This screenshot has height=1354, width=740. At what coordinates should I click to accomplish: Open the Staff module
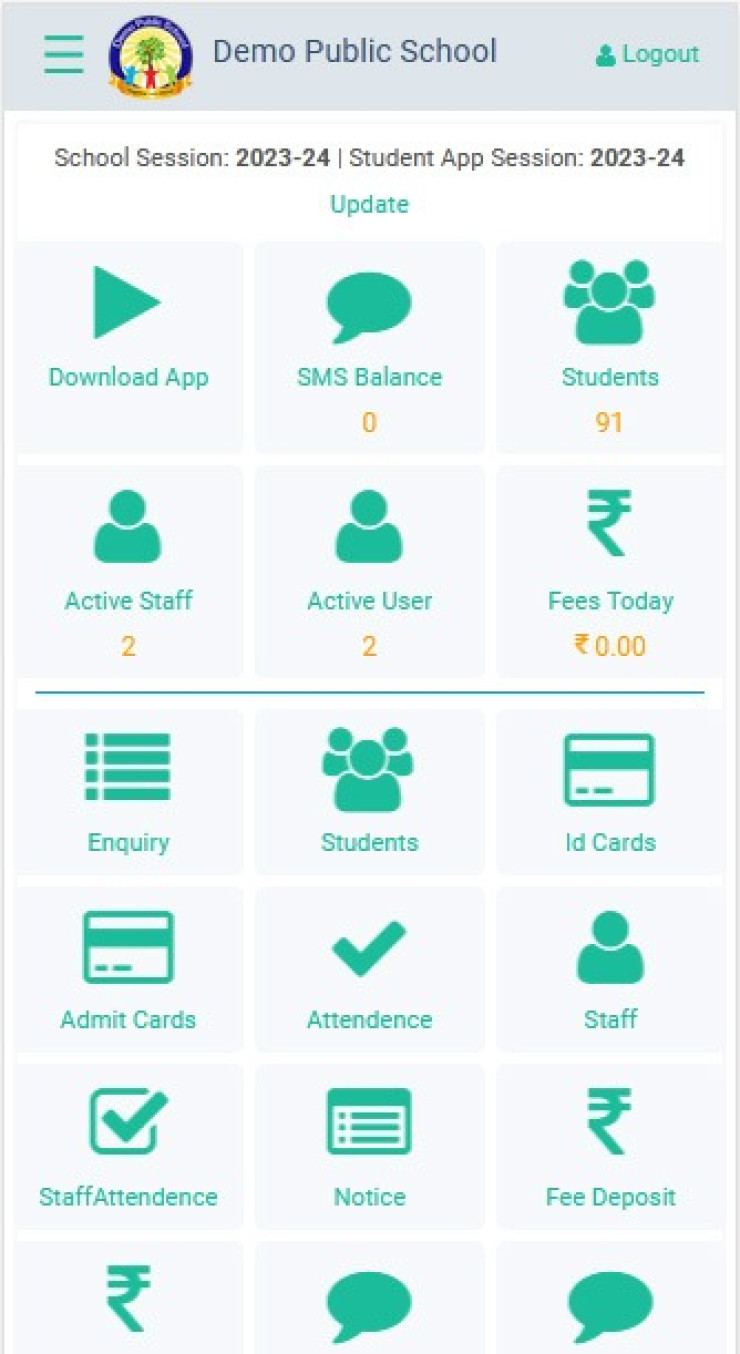click(610, 968)
